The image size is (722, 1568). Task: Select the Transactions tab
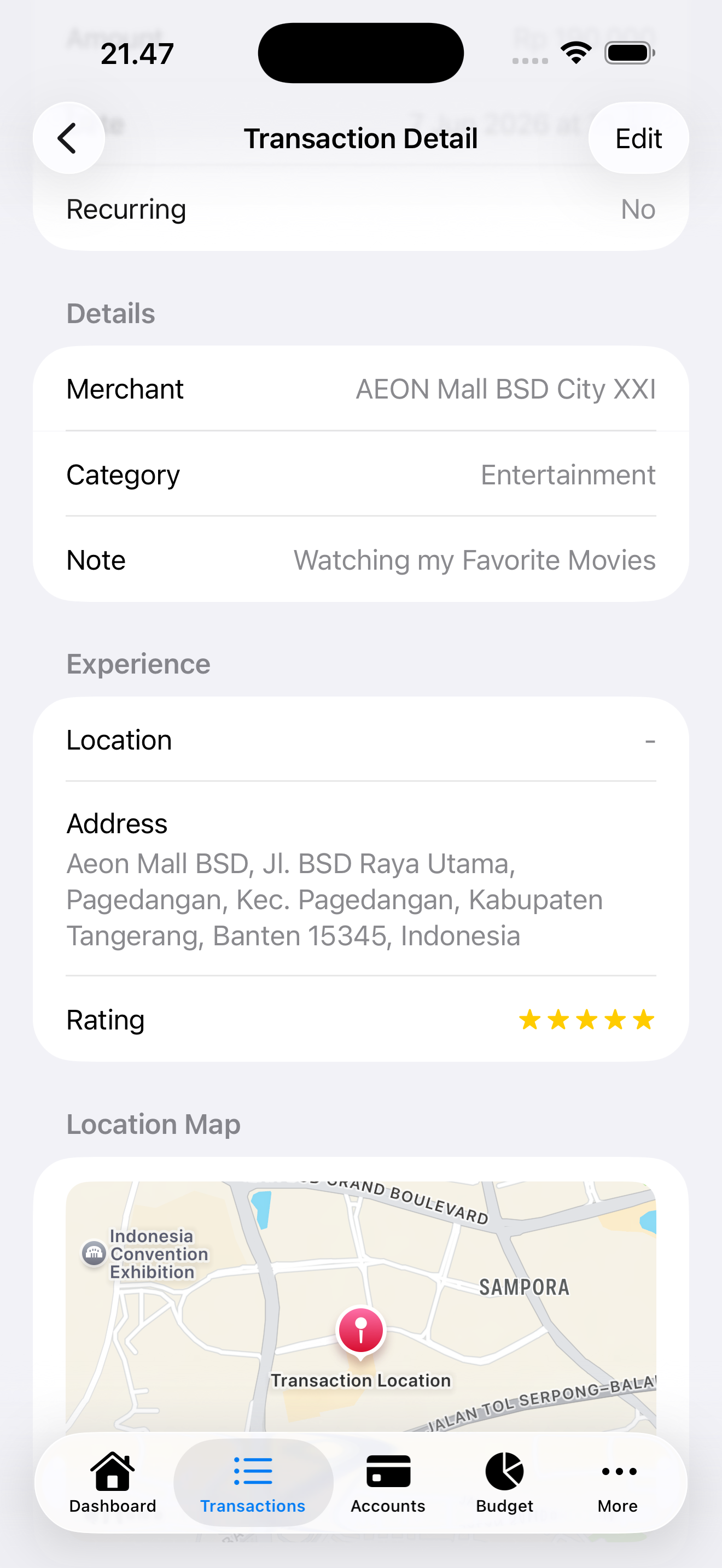coord(253,1483)
